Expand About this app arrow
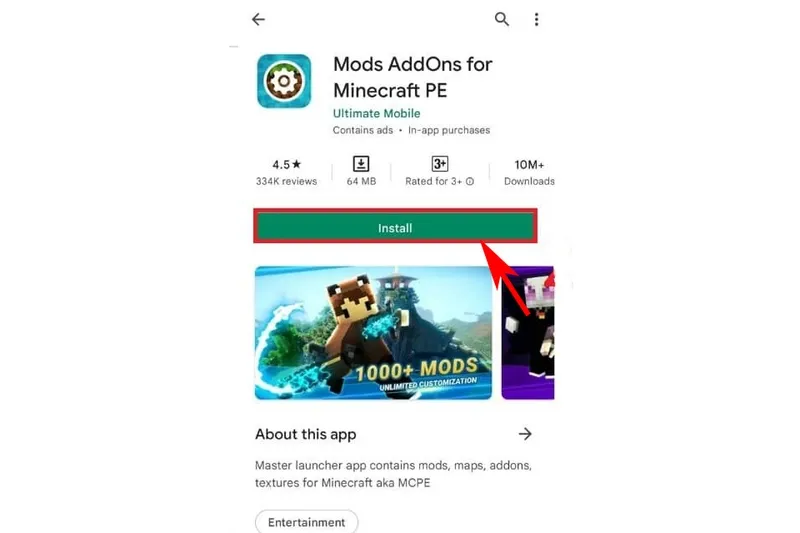The image size is (800, 533). pos(525,434)
